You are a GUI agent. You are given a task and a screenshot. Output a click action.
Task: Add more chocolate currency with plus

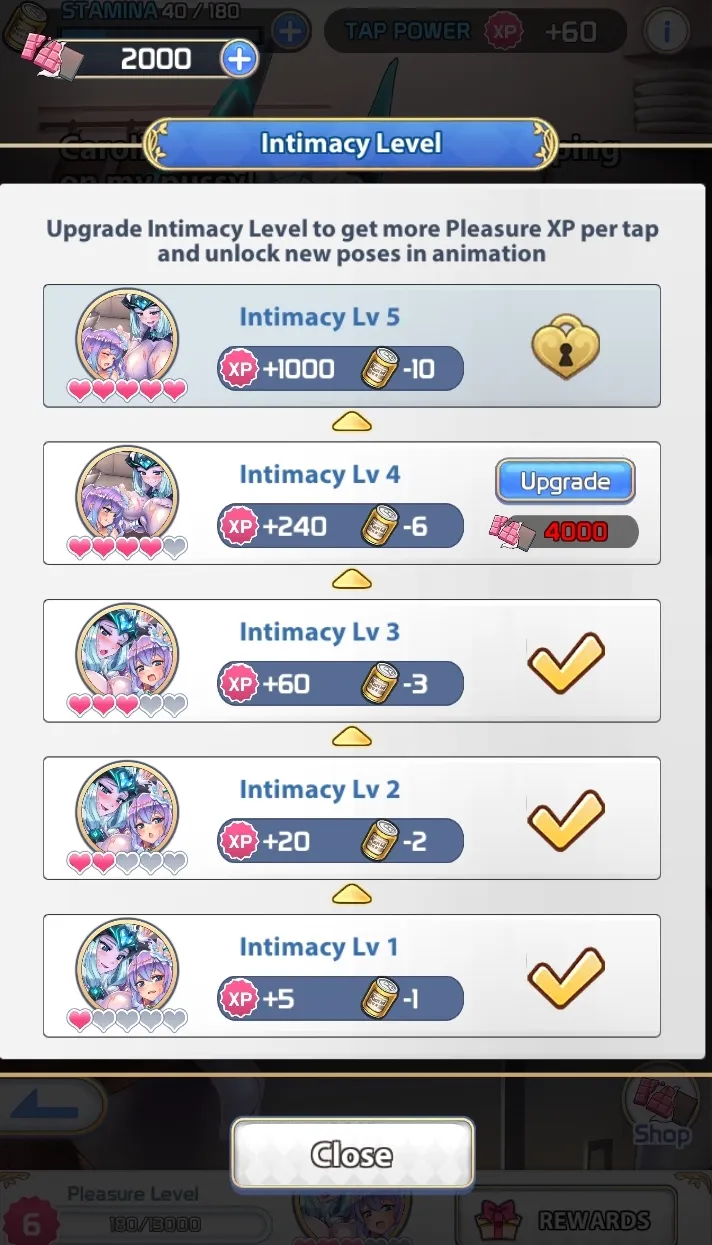[239, 60]
